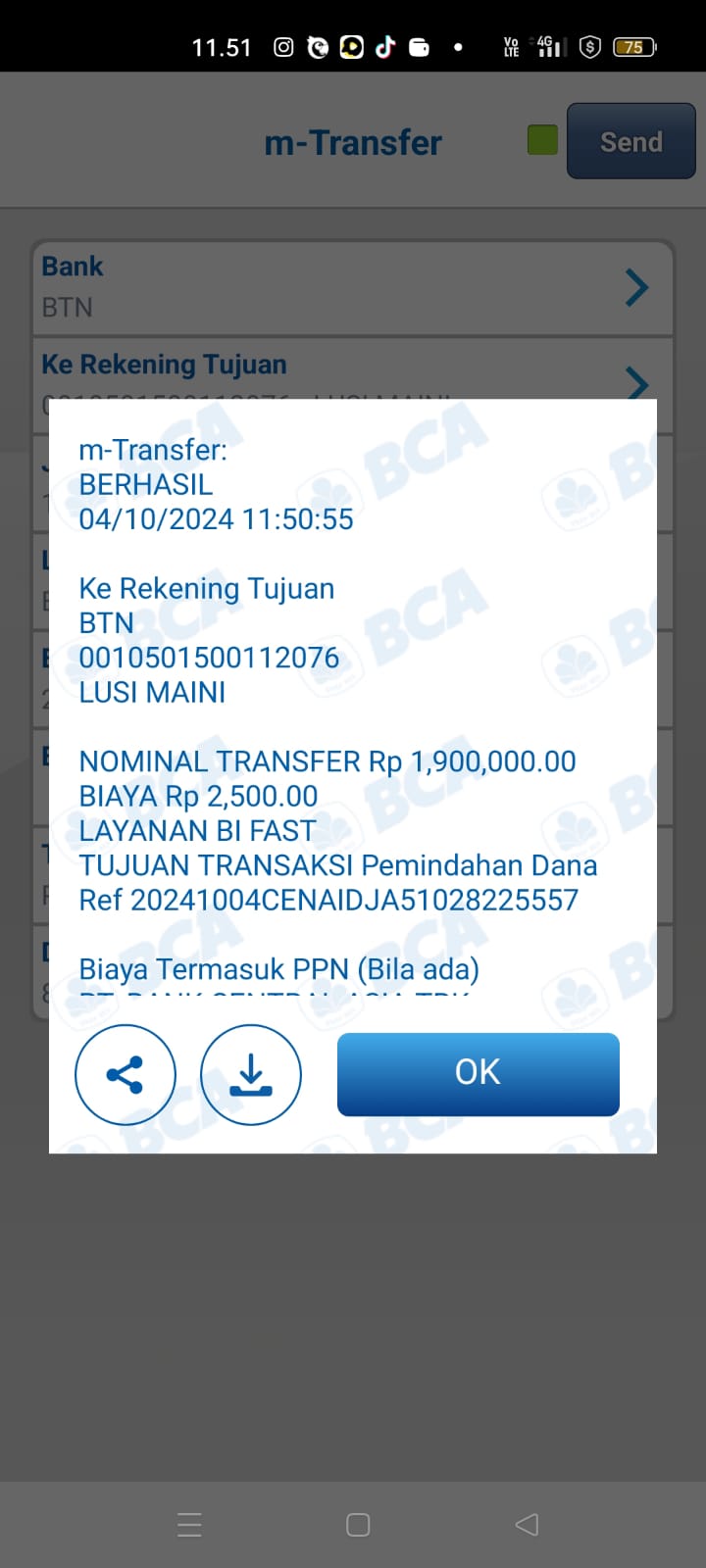The image size is (706, 1568).
Task: Share the transfer receipt
Action: (x=126, y=1075)
